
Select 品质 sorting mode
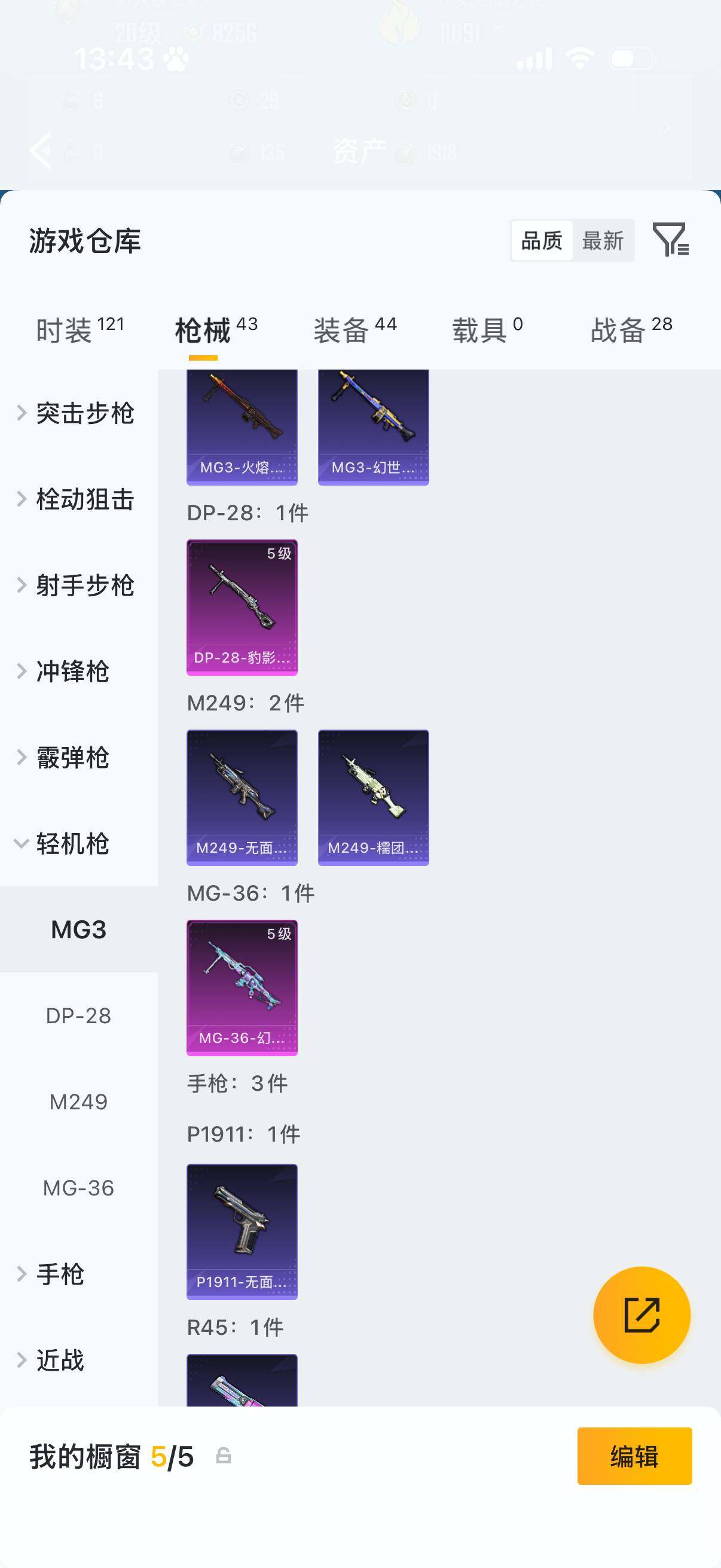click(540, 241)
